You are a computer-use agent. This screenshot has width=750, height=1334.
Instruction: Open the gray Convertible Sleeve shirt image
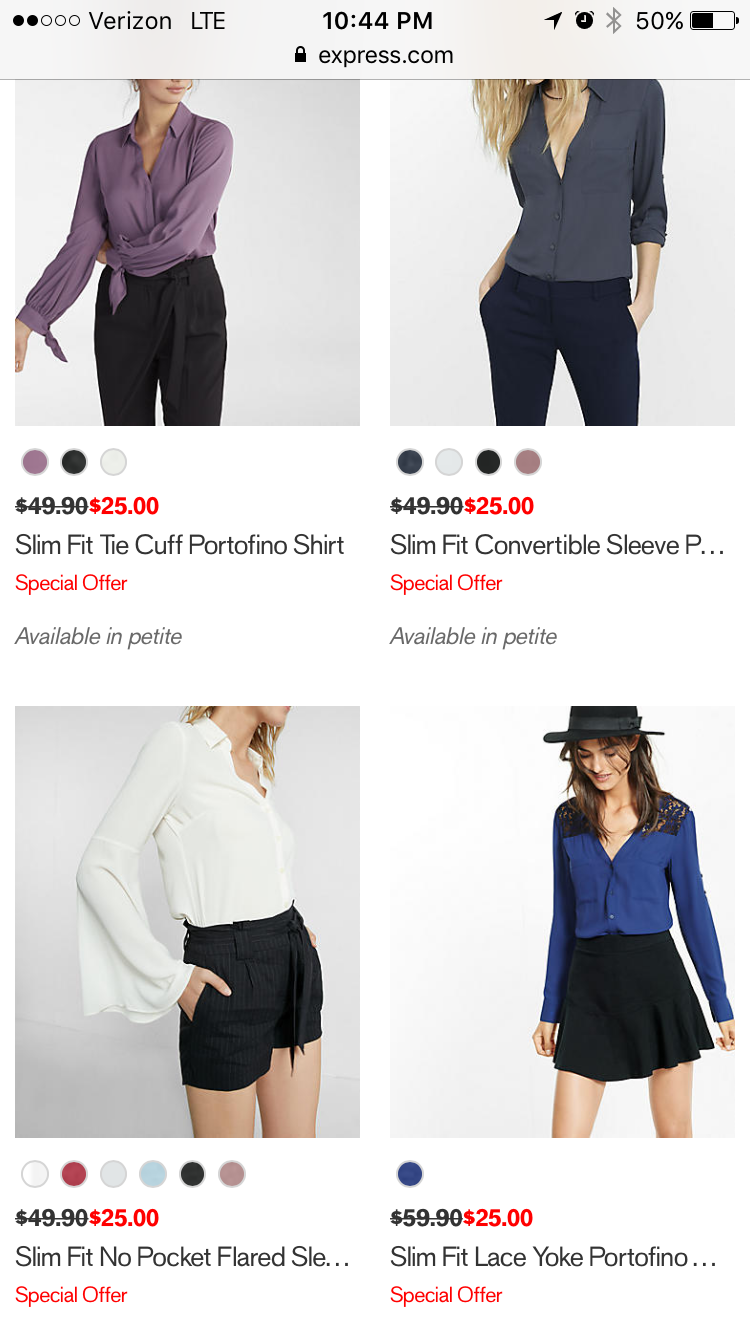pos(562,250)
